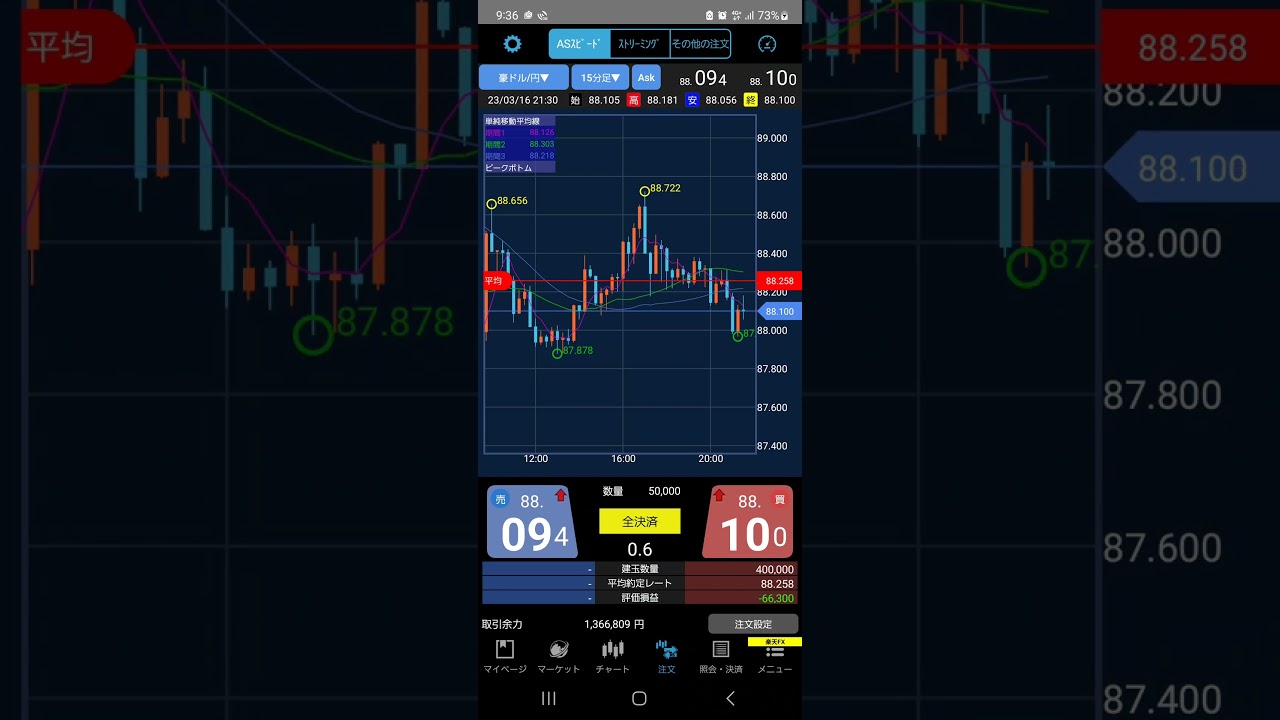Select the ASスピード order tab
The image size is (1280, 720).
tap(580, 44)
